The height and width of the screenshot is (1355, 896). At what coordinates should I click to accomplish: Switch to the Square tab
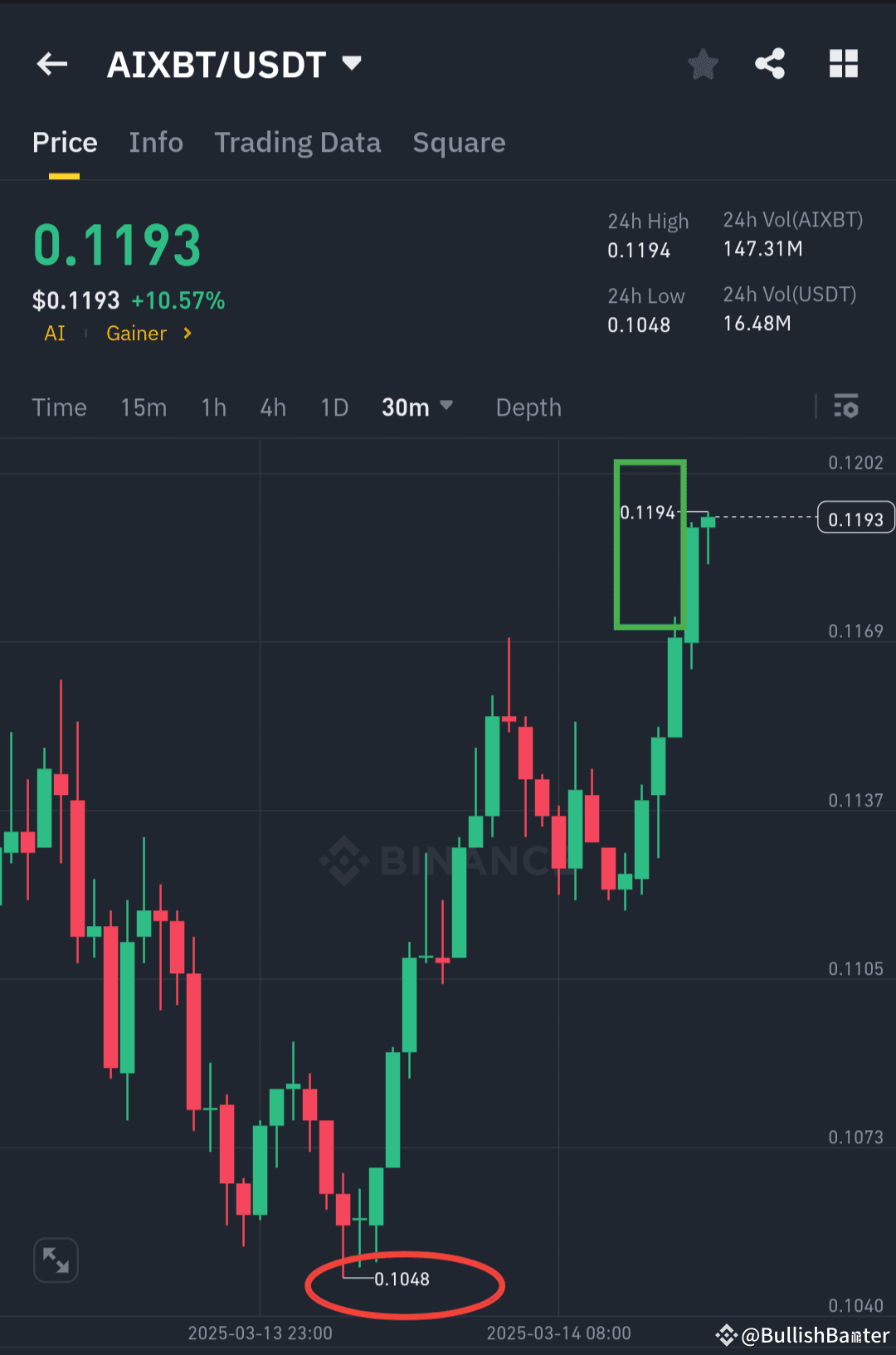pos(459,143)
